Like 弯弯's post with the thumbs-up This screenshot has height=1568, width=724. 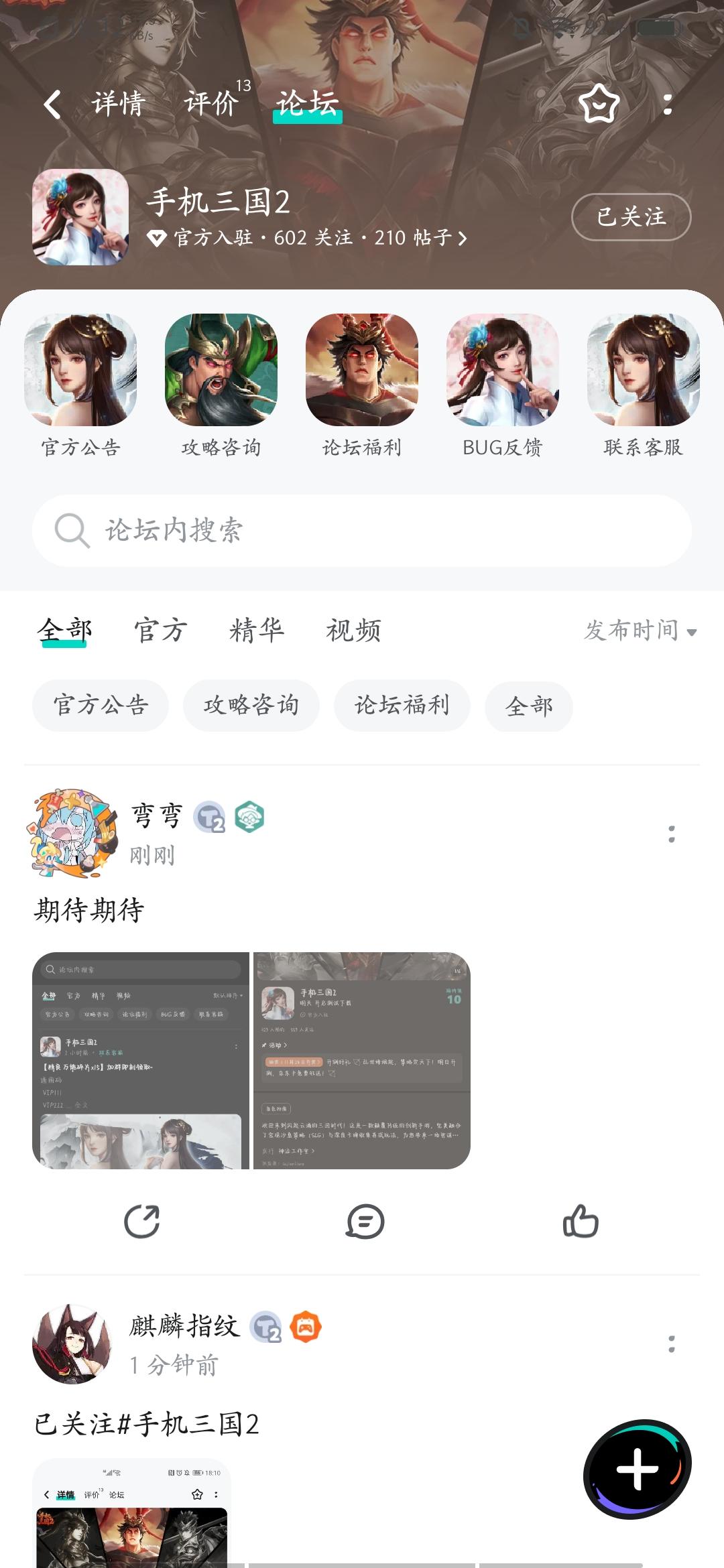(x=581, y=1221)
